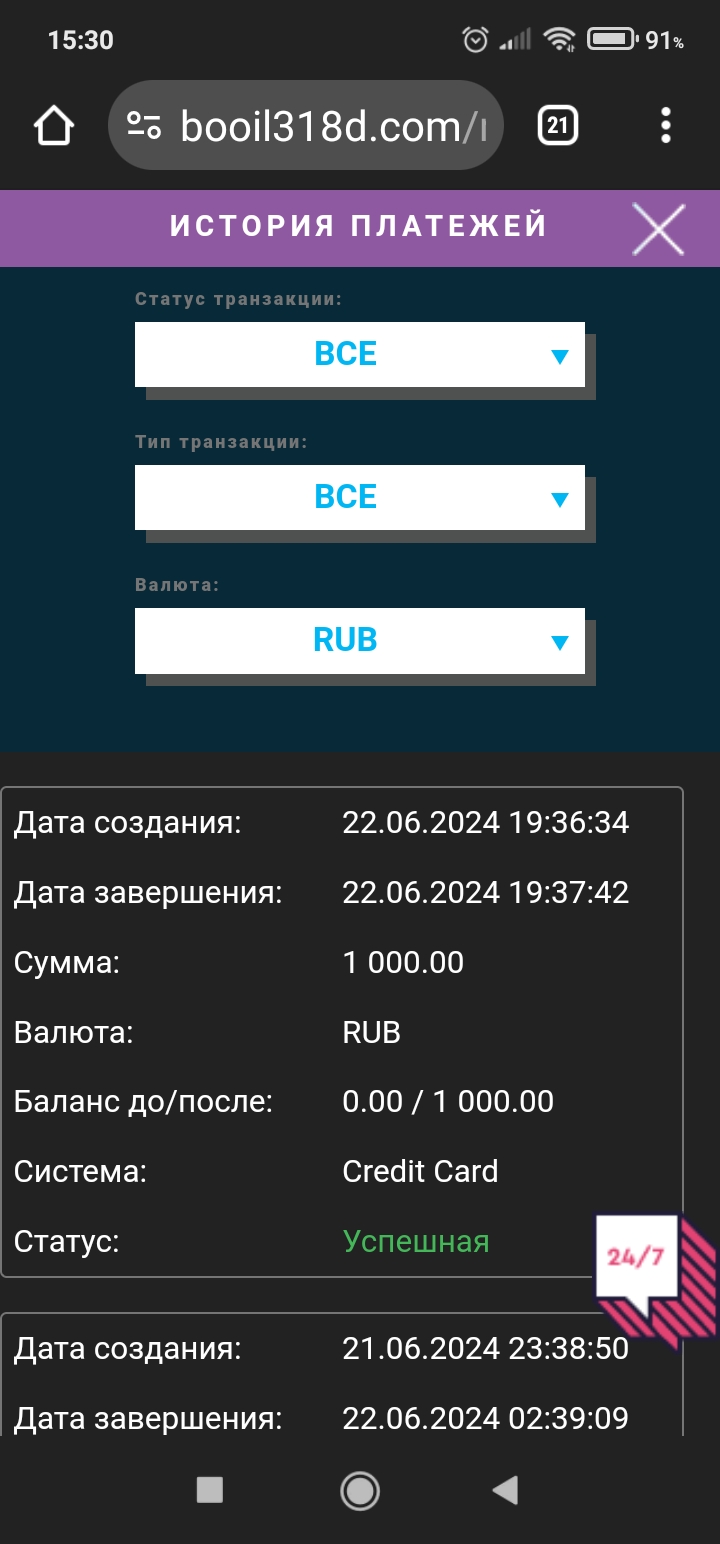
Task: Show recent apps via square button
Action: point(210,1491)
